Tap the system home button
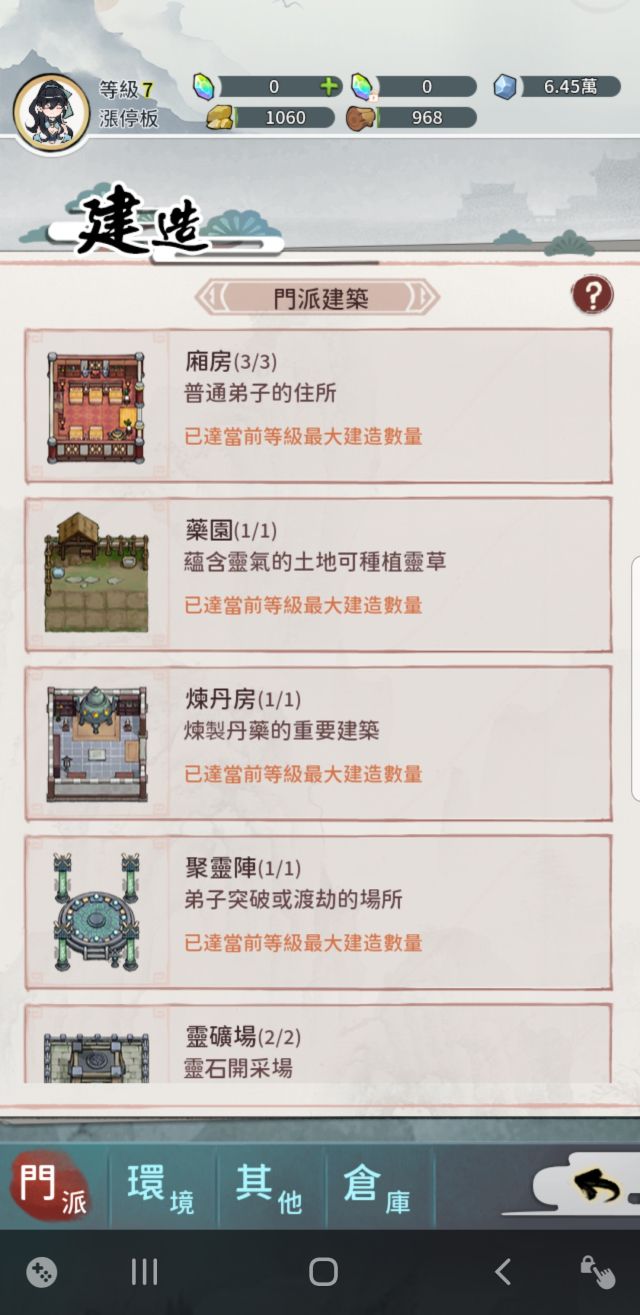This screenshot has height=1315, width=640. point(323,1272)
